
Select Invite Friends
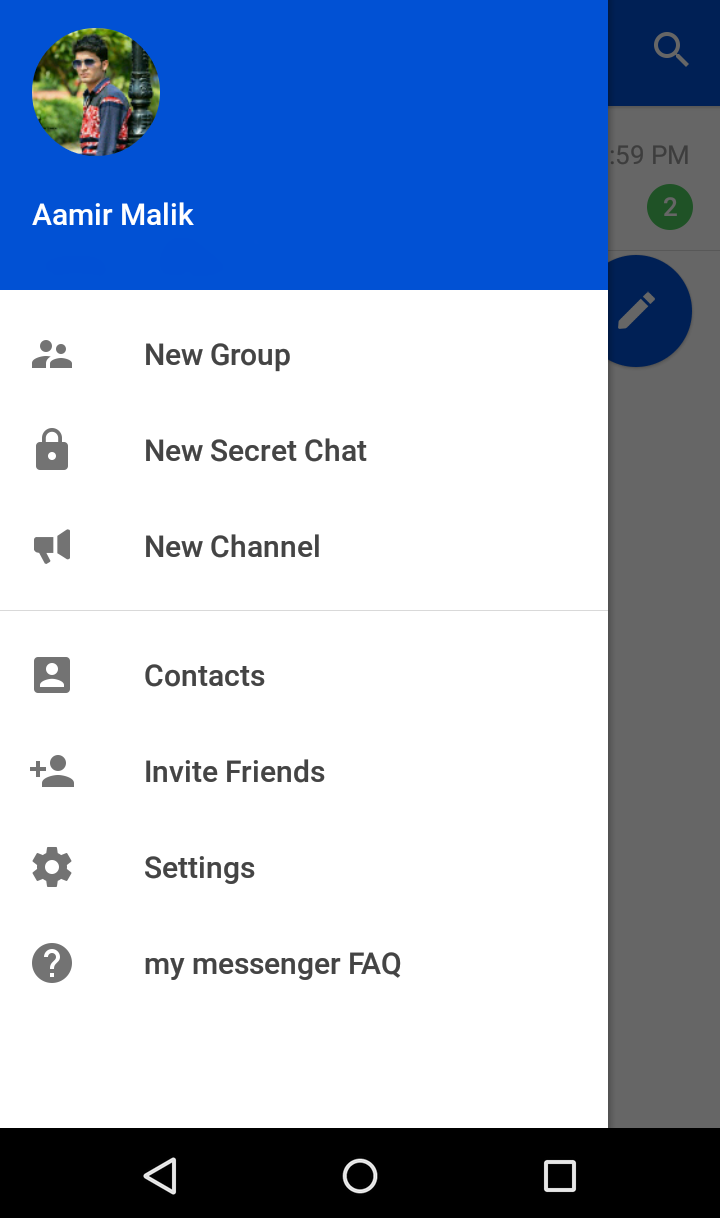point(234,772)
